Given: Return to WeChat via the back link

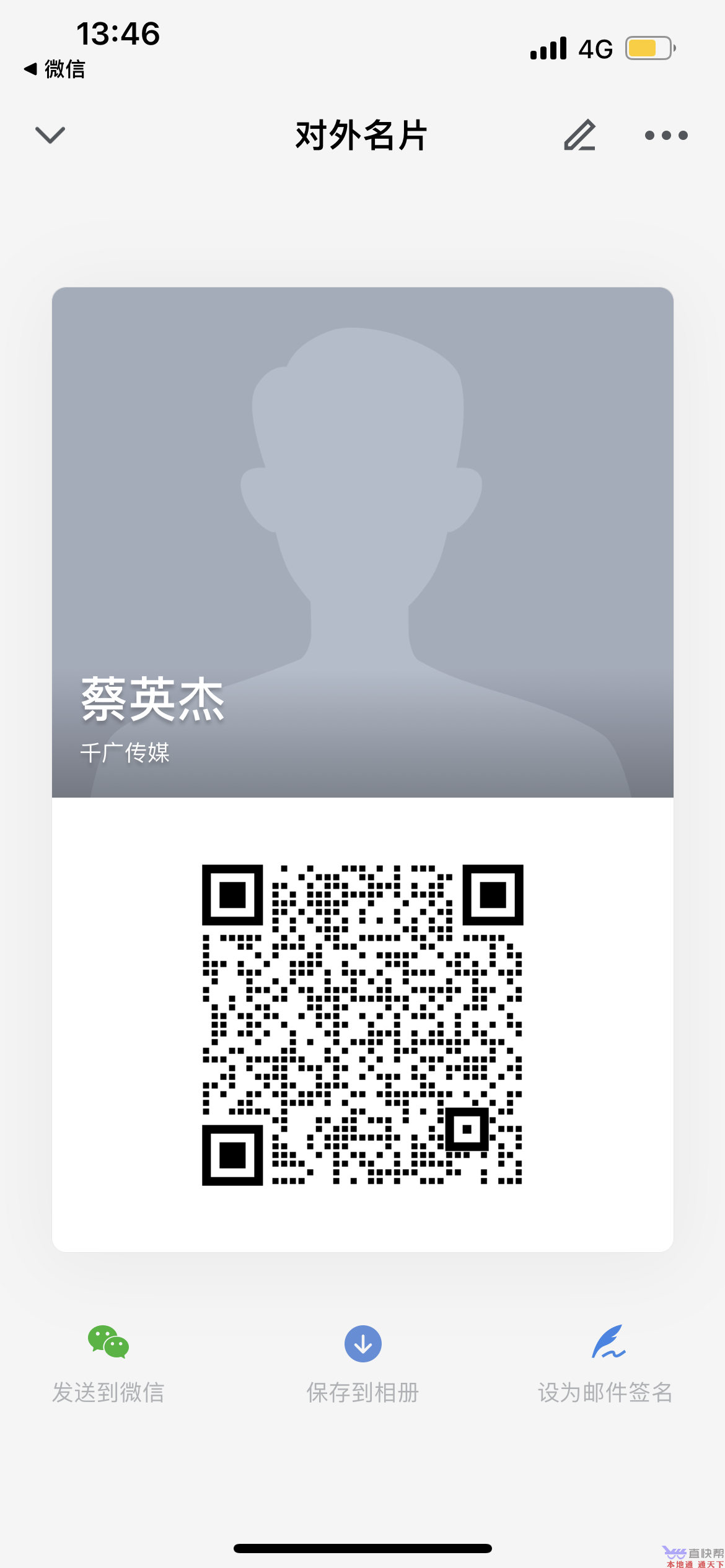Looking at the screenshot, I should pyautogui.click(x=55, y=69).
